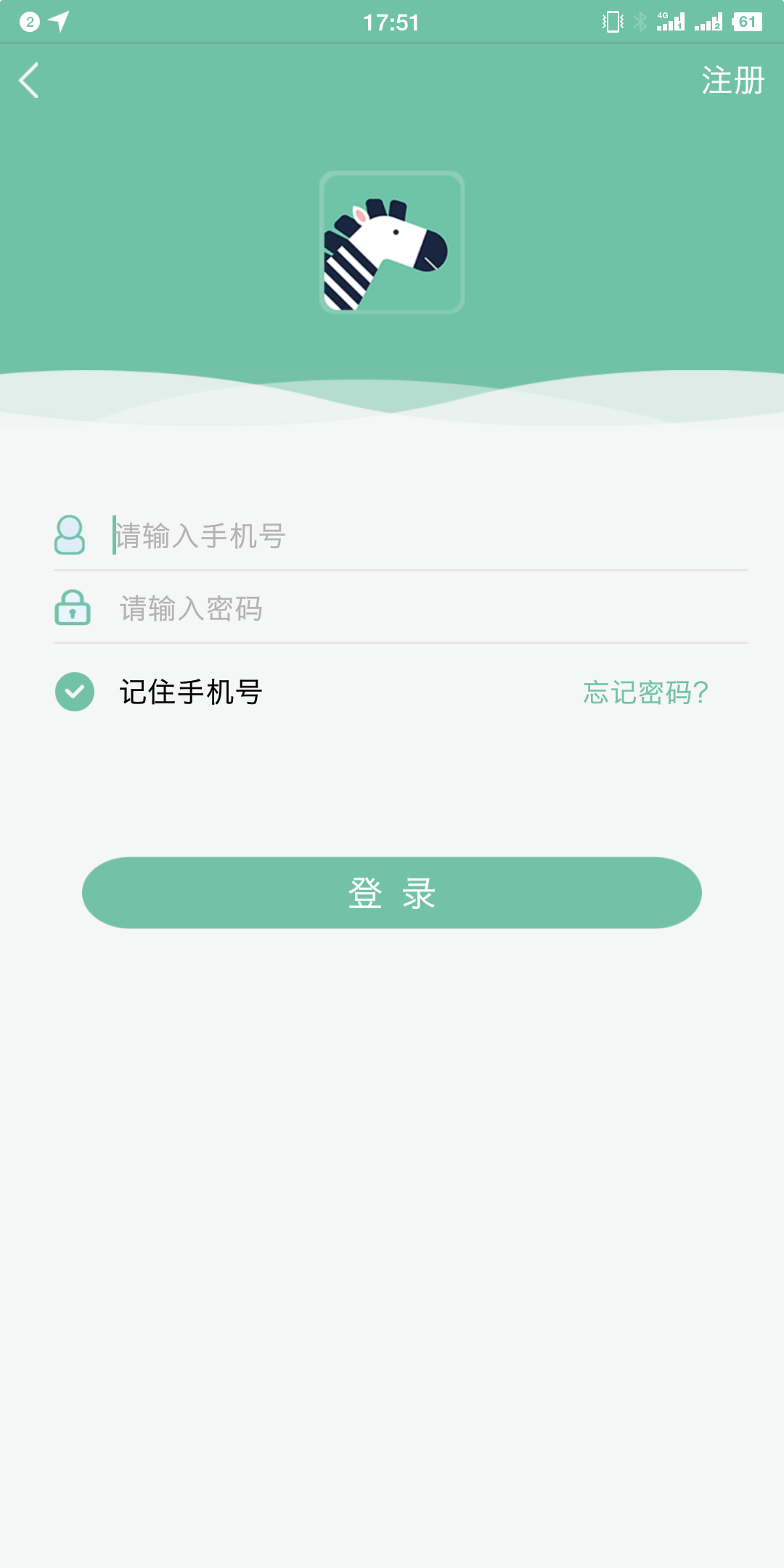Go back using the top-left arrow
The height and width of the screenshot is (1568, 784).
tap(29, 80)
